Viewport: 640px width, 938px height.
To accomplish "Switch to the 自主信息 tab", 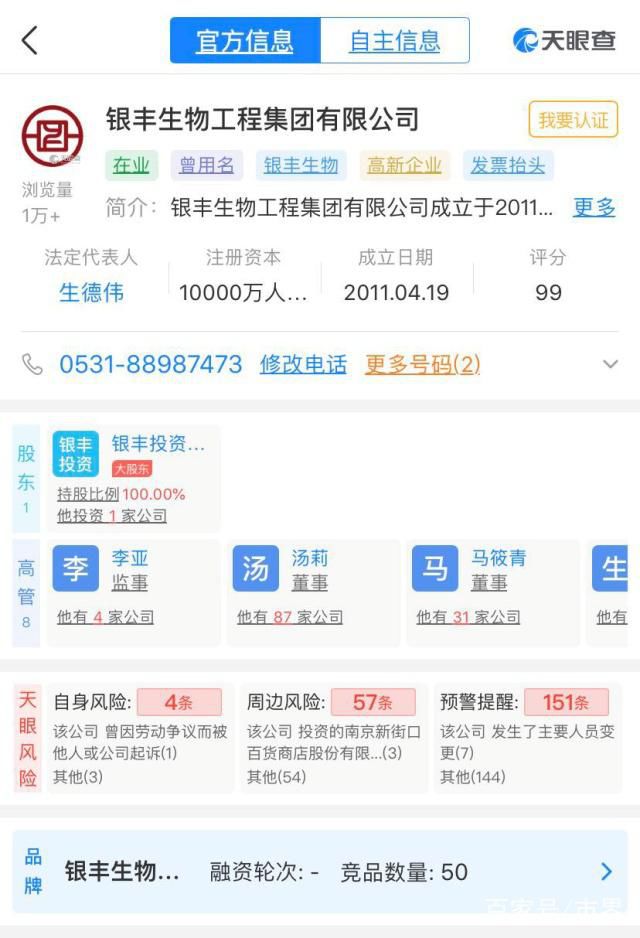I will click(394, 41).
